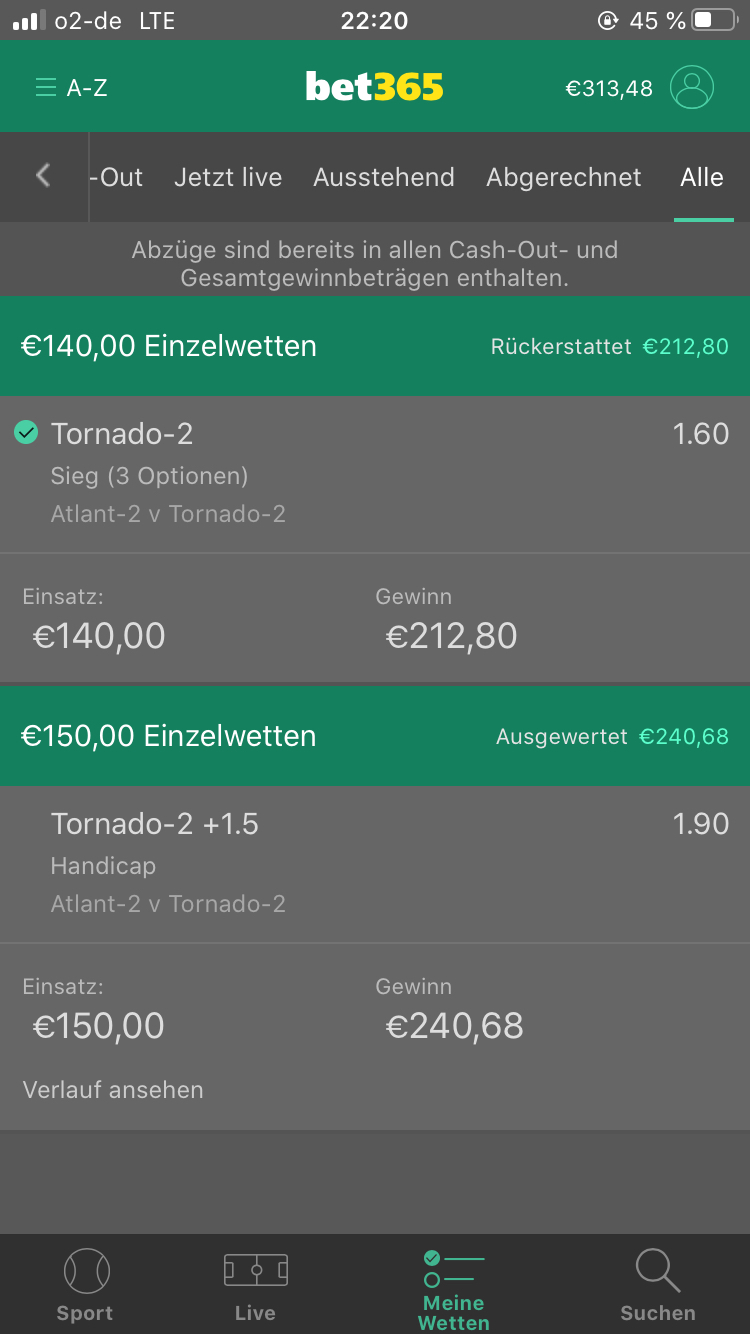
Task: Open the A-Z sports menu
Action: [70, 88]
